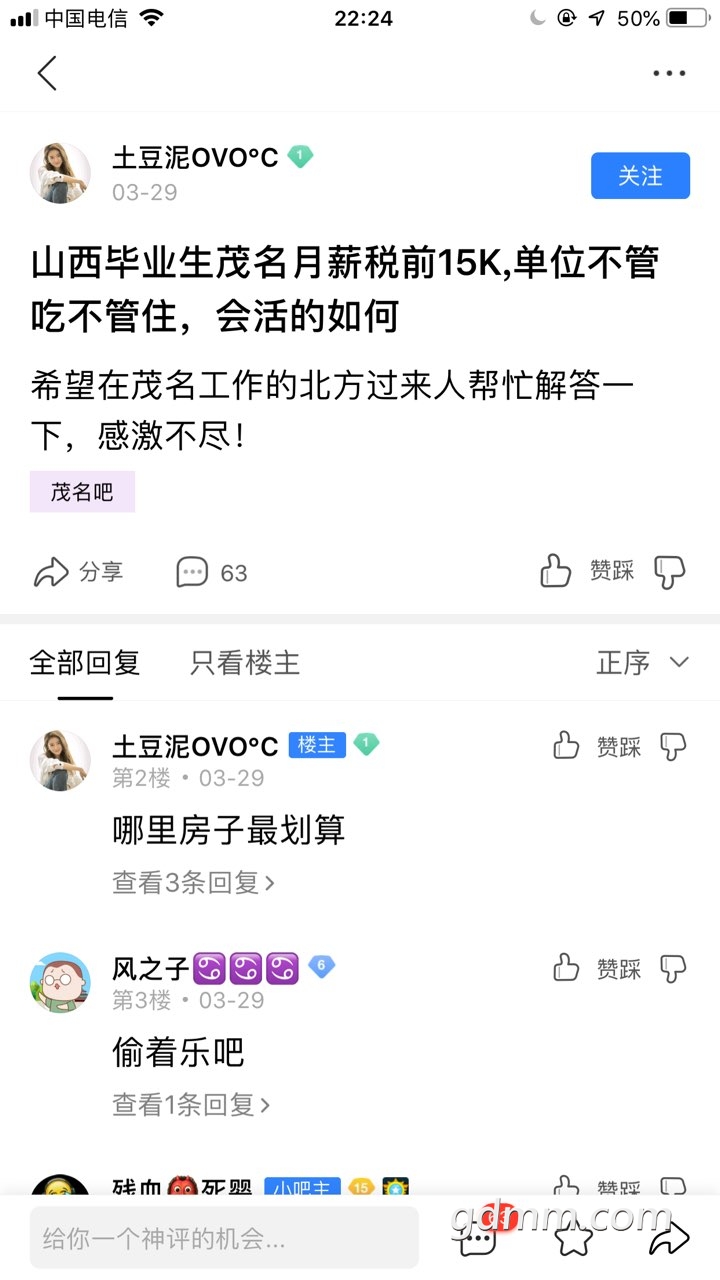
Task: Follow 土豆泥OVO°C with the 关注 button
Action: pos(640,175)
